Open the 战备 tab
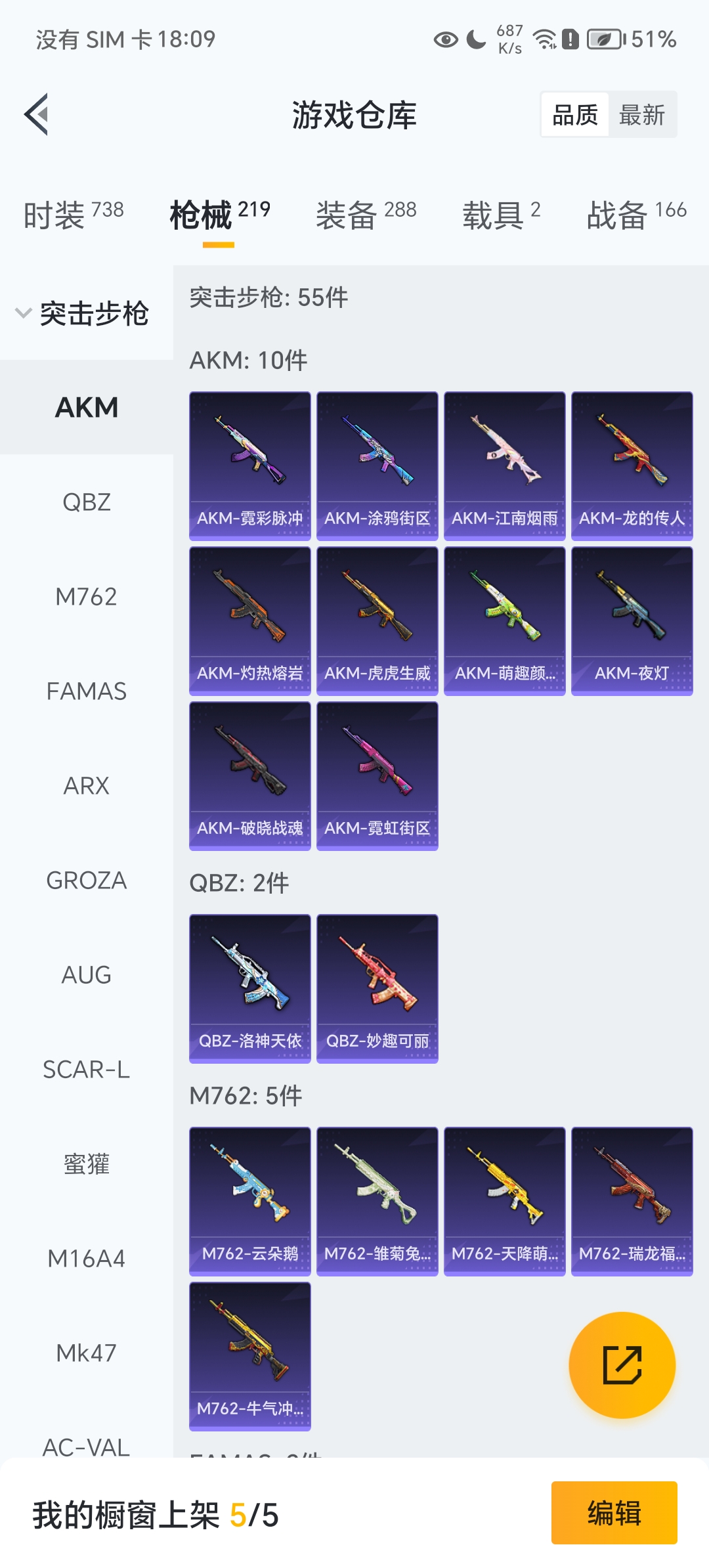 pyautogui.click(x=635, y=215)
